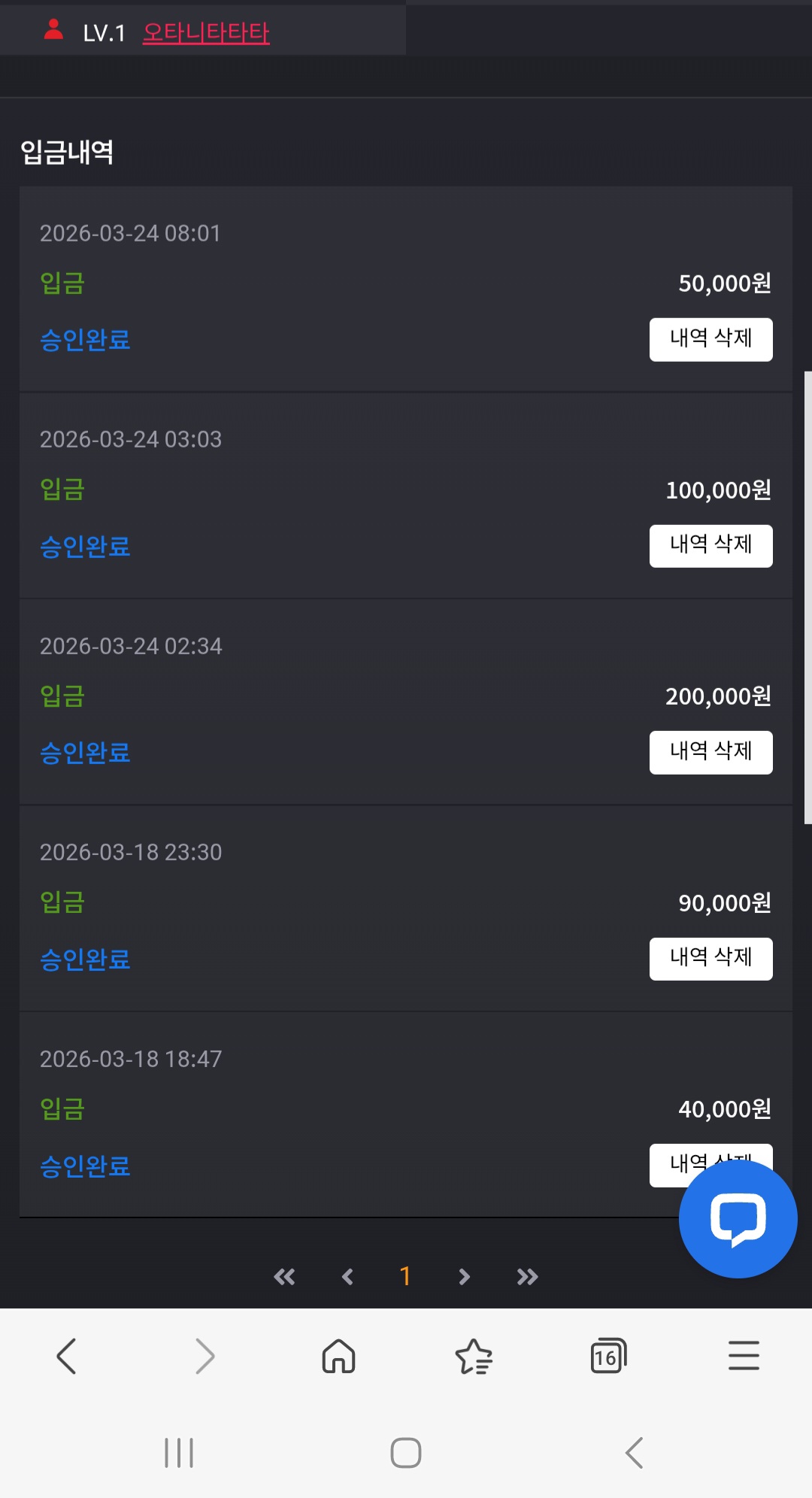The image size is (812, 1498).
Task: Go to the next results page
Action: (464, 1276)
